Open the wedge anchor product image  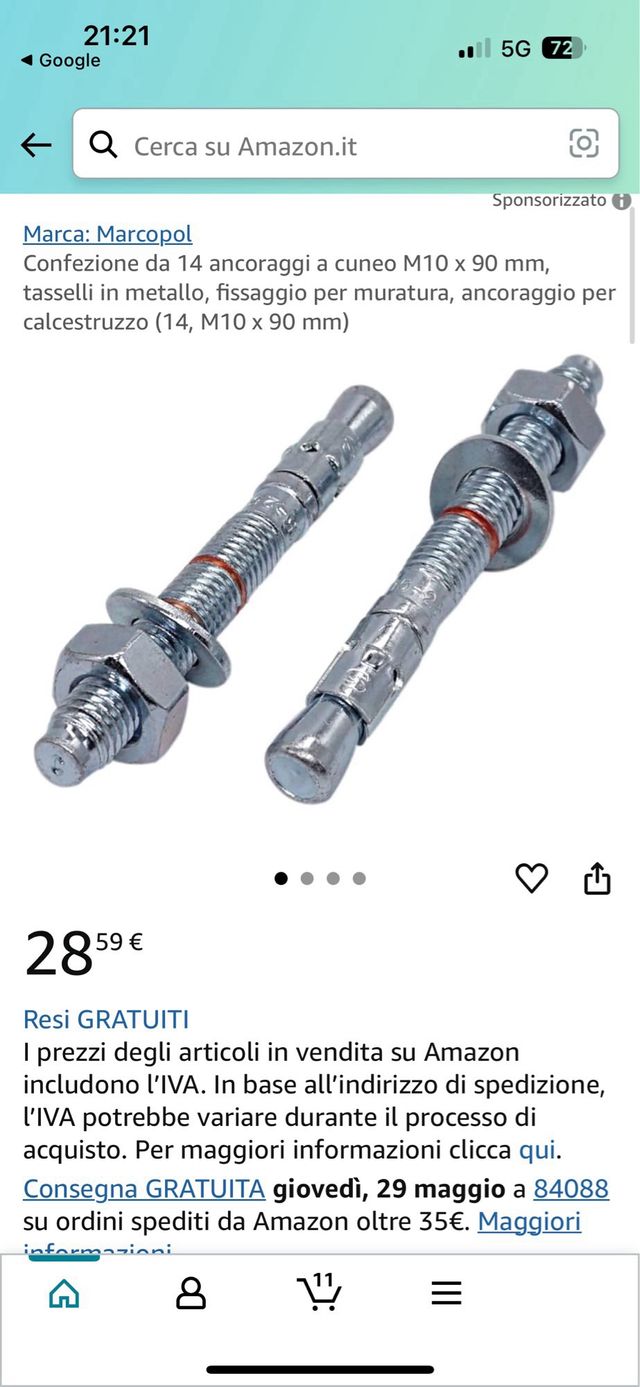320,580
